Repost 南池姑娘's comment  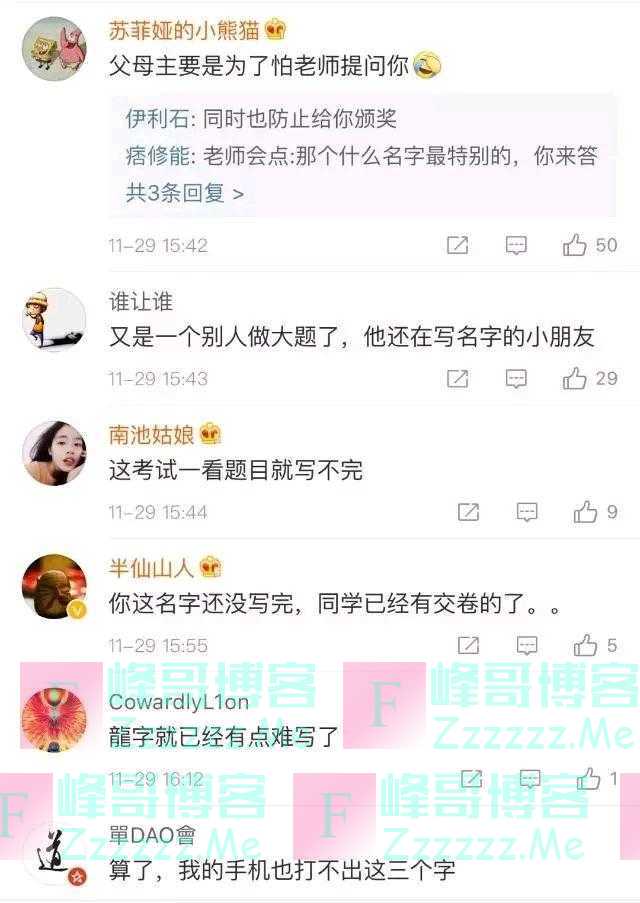pos(468,512)
